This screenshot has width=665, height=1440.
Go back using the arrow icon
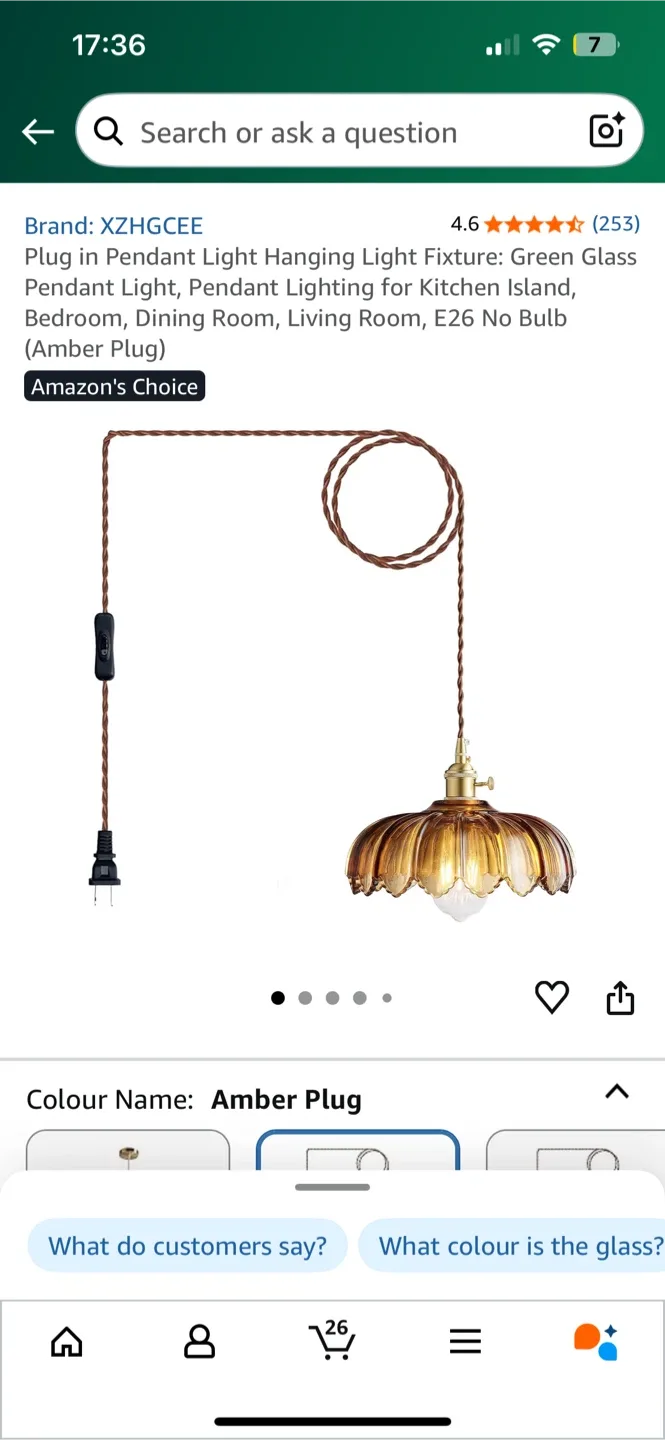pyautogui.click(x=38, y=131)
